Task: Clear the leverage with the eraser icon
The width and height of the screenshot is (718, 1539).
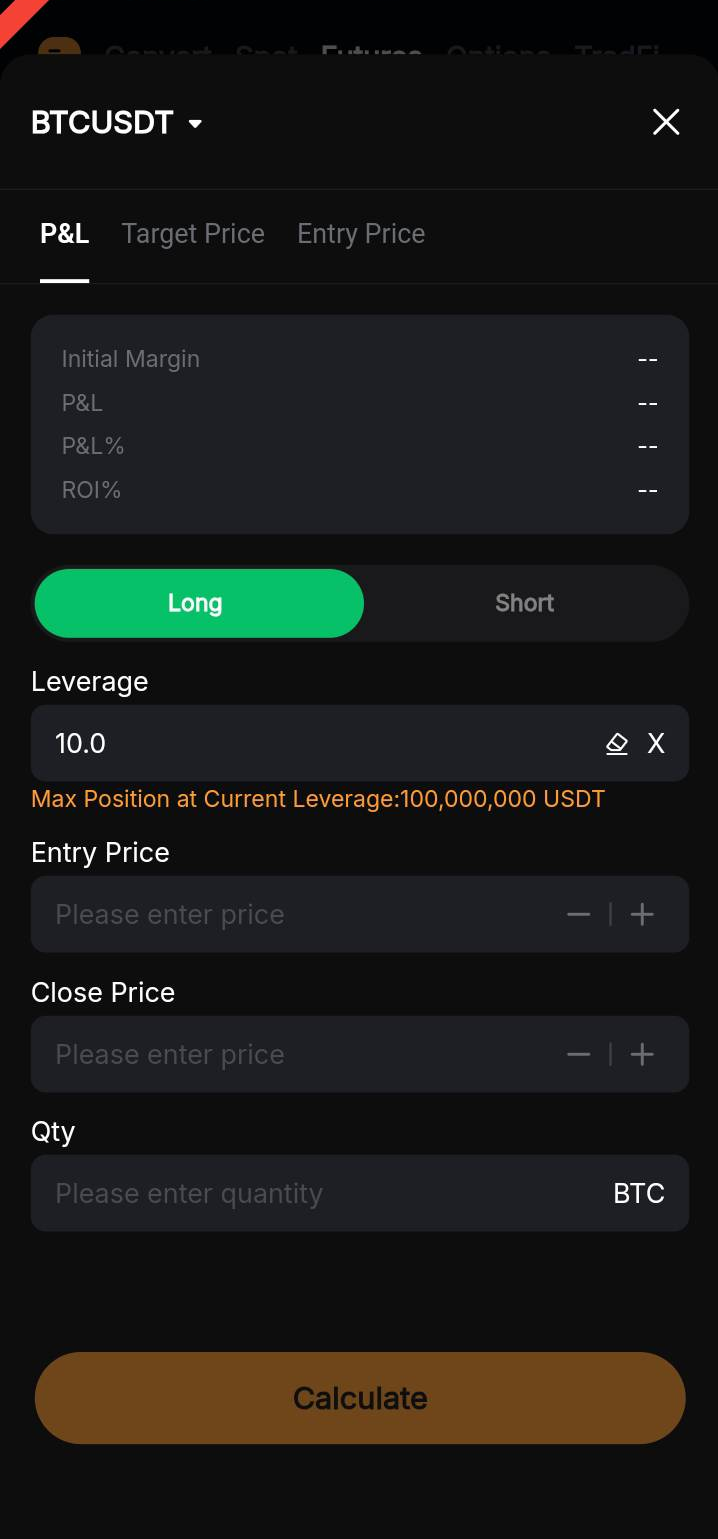Action: [x=617, y=743]
